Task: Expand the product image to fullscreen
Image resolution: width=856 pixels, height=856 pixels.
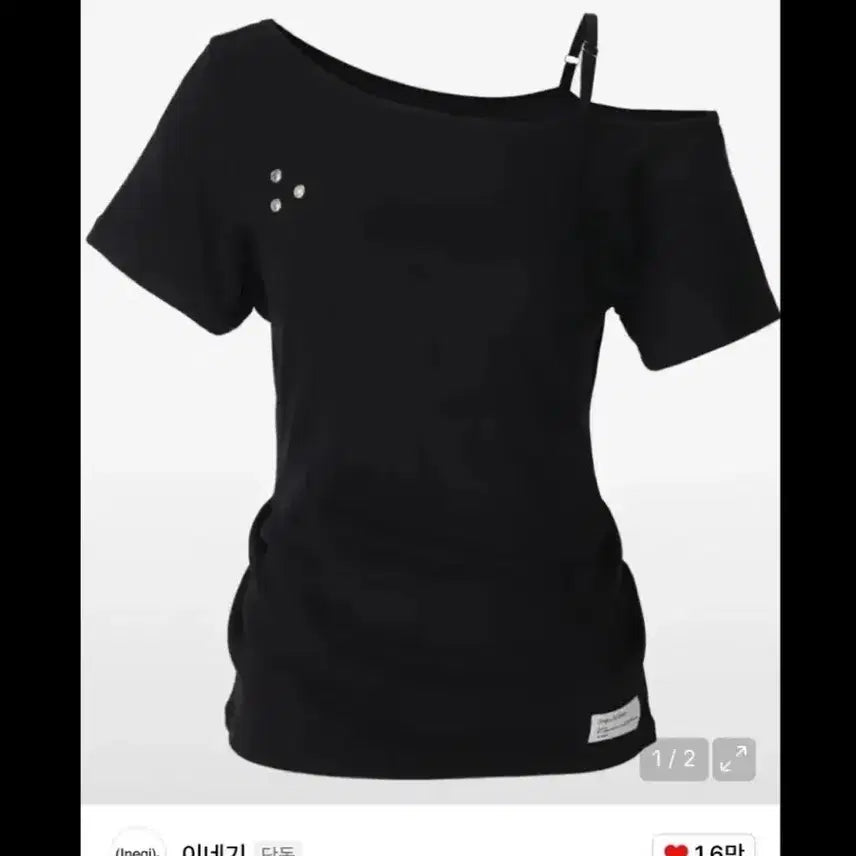Action: [734, 759]
